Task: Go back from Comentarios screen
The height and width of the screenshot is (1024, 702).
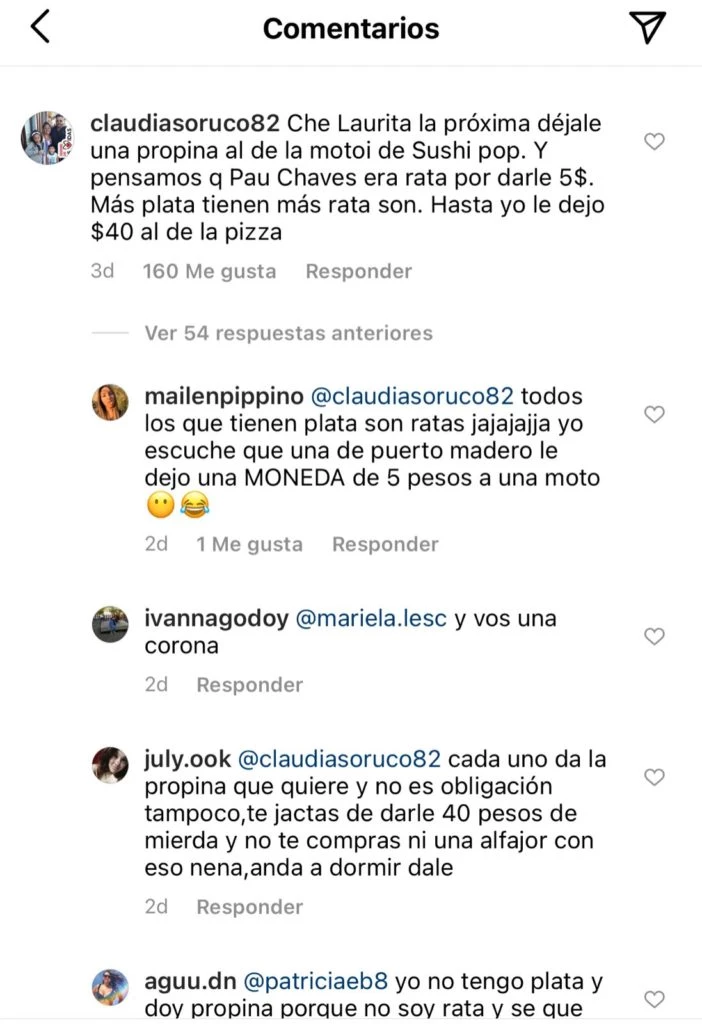Action: [x=40, y=28]
